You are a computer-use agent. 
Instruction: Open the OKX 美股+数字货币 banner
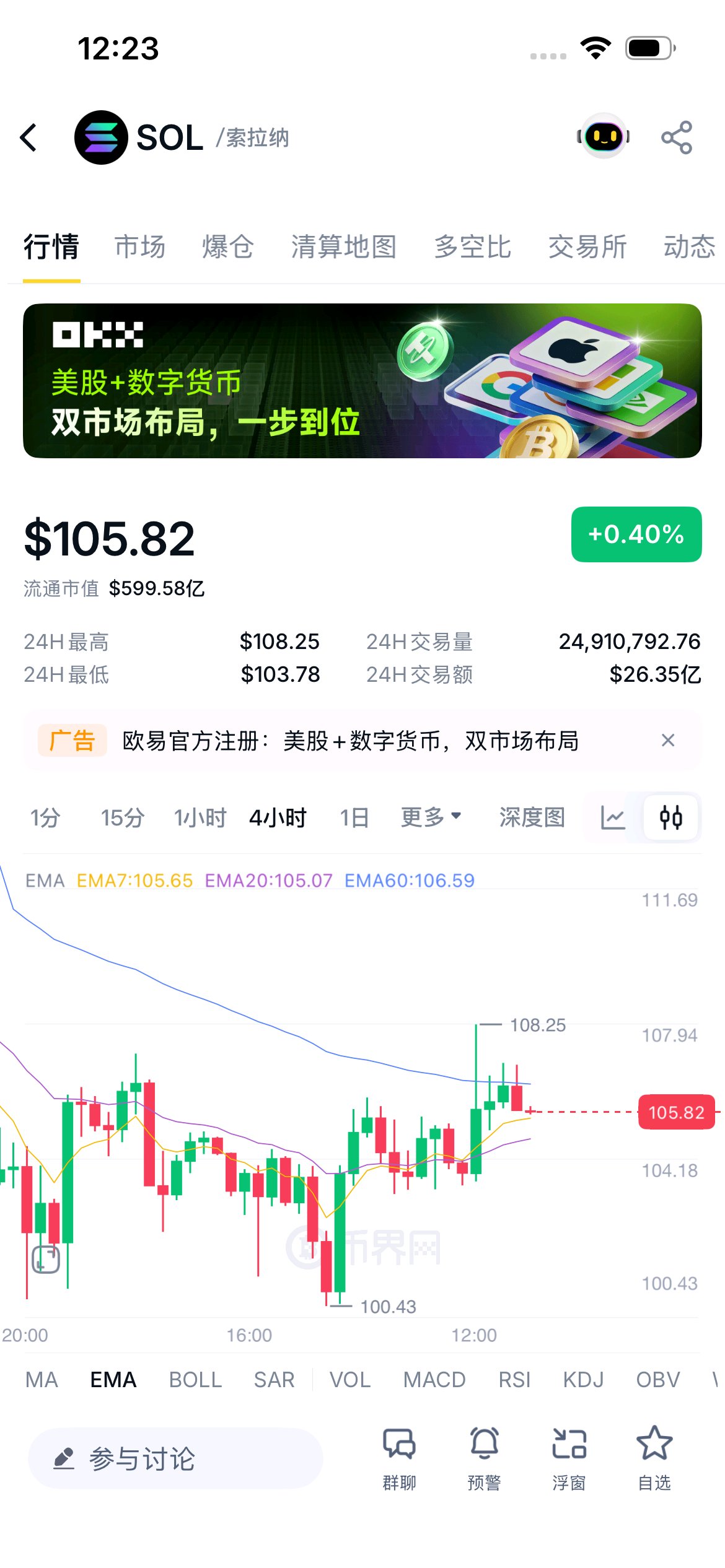click(362, 381)
